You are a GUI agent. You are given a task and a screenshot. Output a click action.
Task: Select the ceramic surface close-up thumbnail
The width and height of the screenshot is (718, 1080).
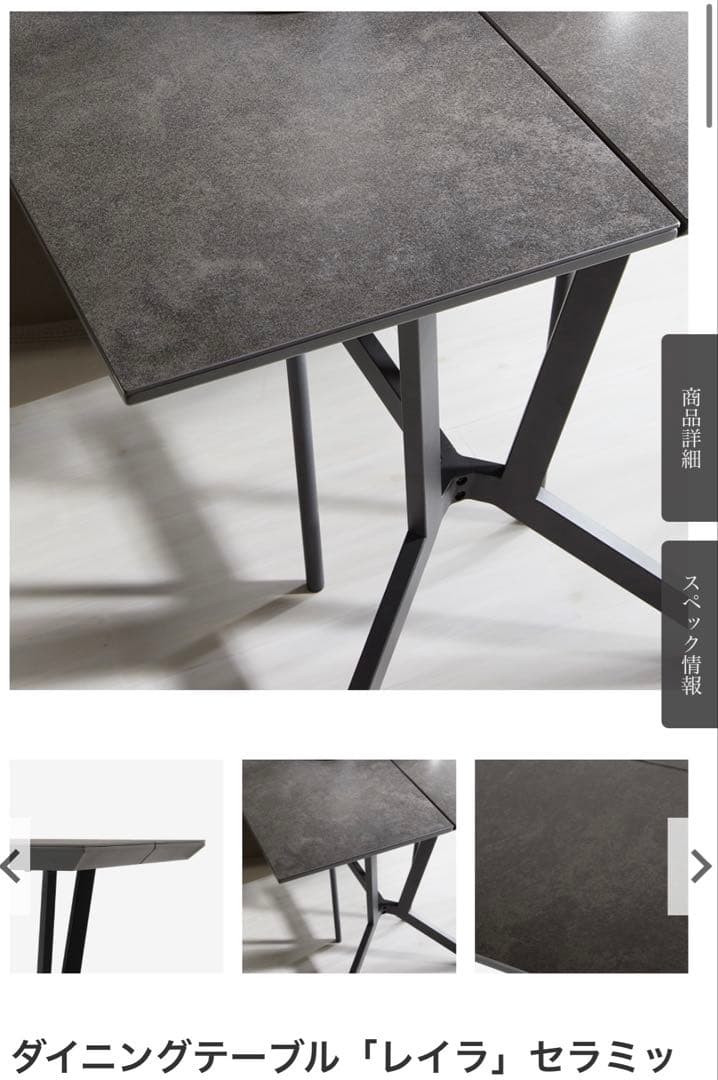580,866
